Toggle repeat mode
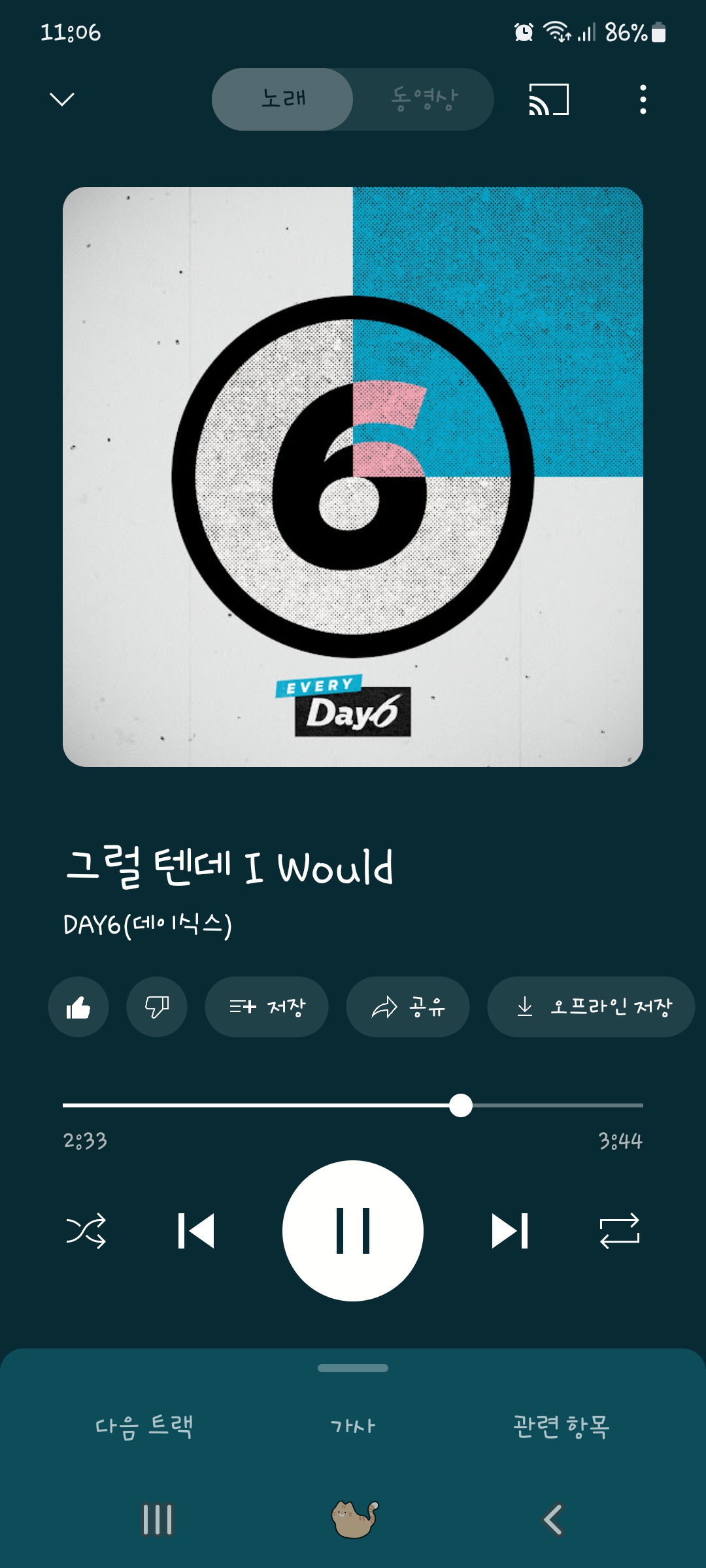 (x=620, y=1231)
